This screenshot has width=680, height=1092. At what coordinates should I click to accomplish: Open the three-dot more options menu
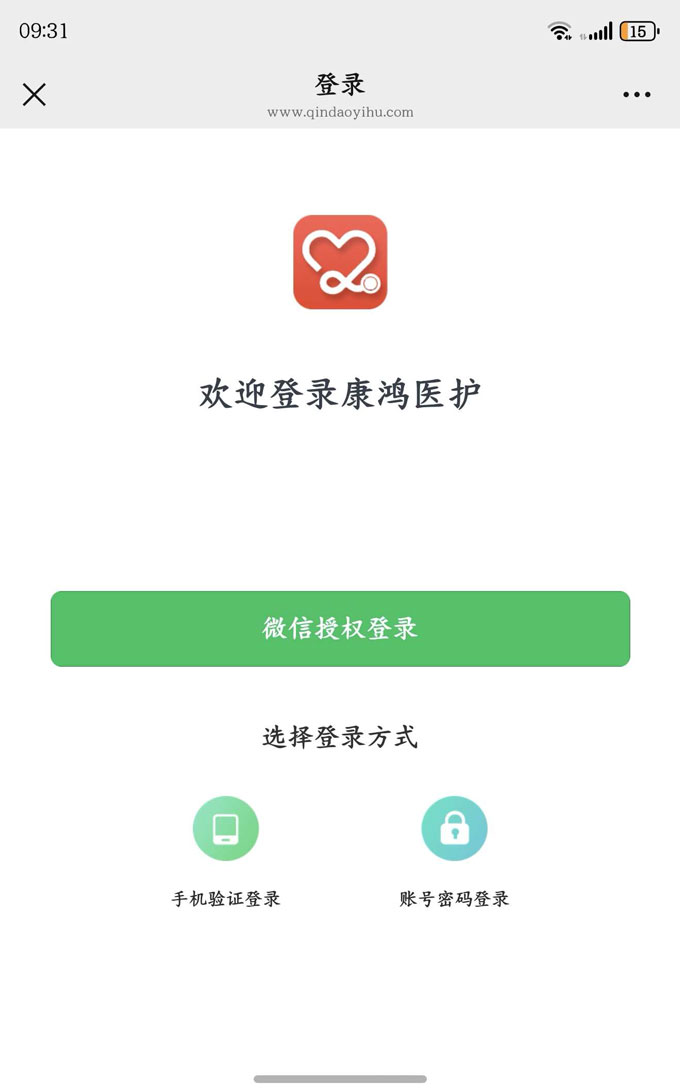click(636, 95)
